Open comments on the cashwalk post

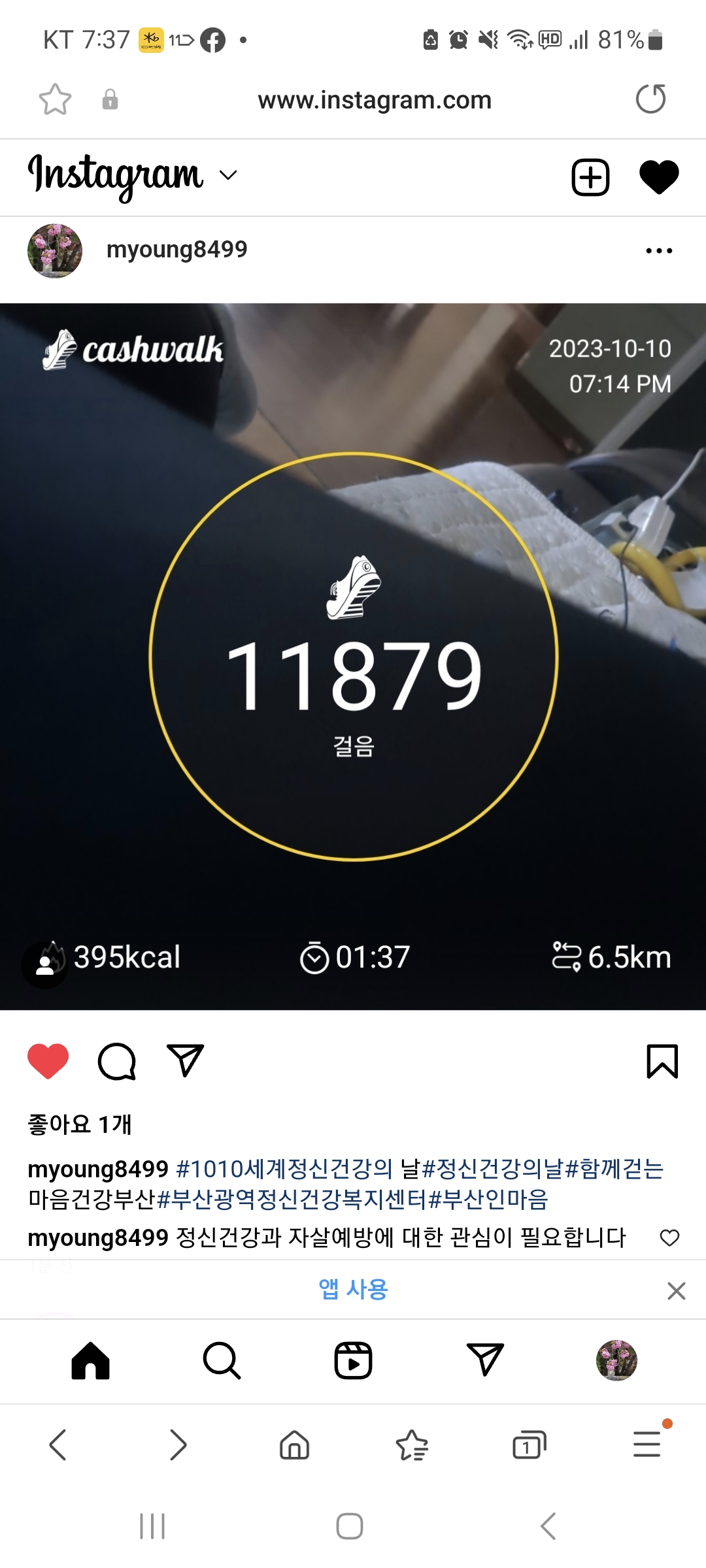coord(117,1061)
